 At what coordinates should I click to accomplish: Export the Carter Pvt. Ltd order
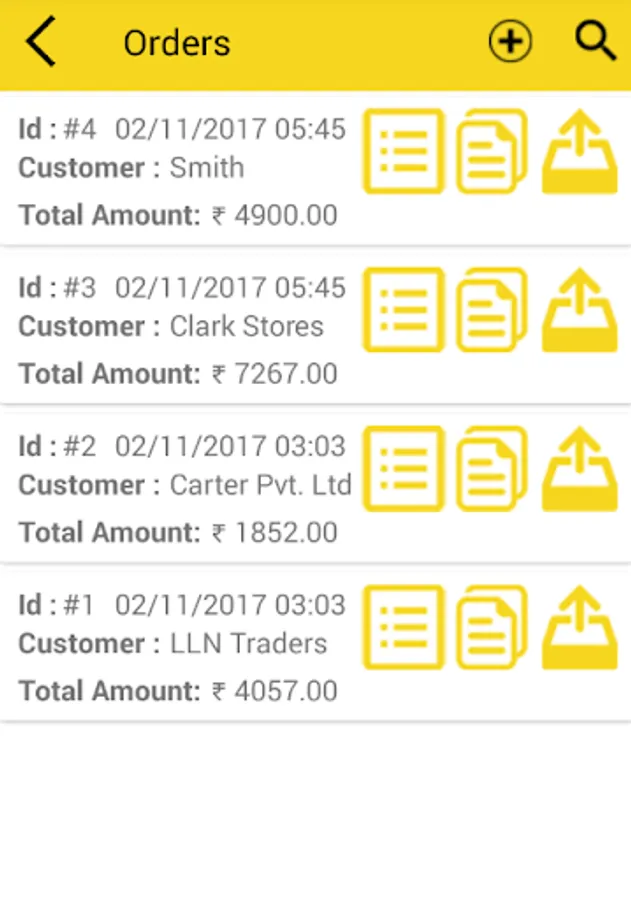tap(580, 469)
